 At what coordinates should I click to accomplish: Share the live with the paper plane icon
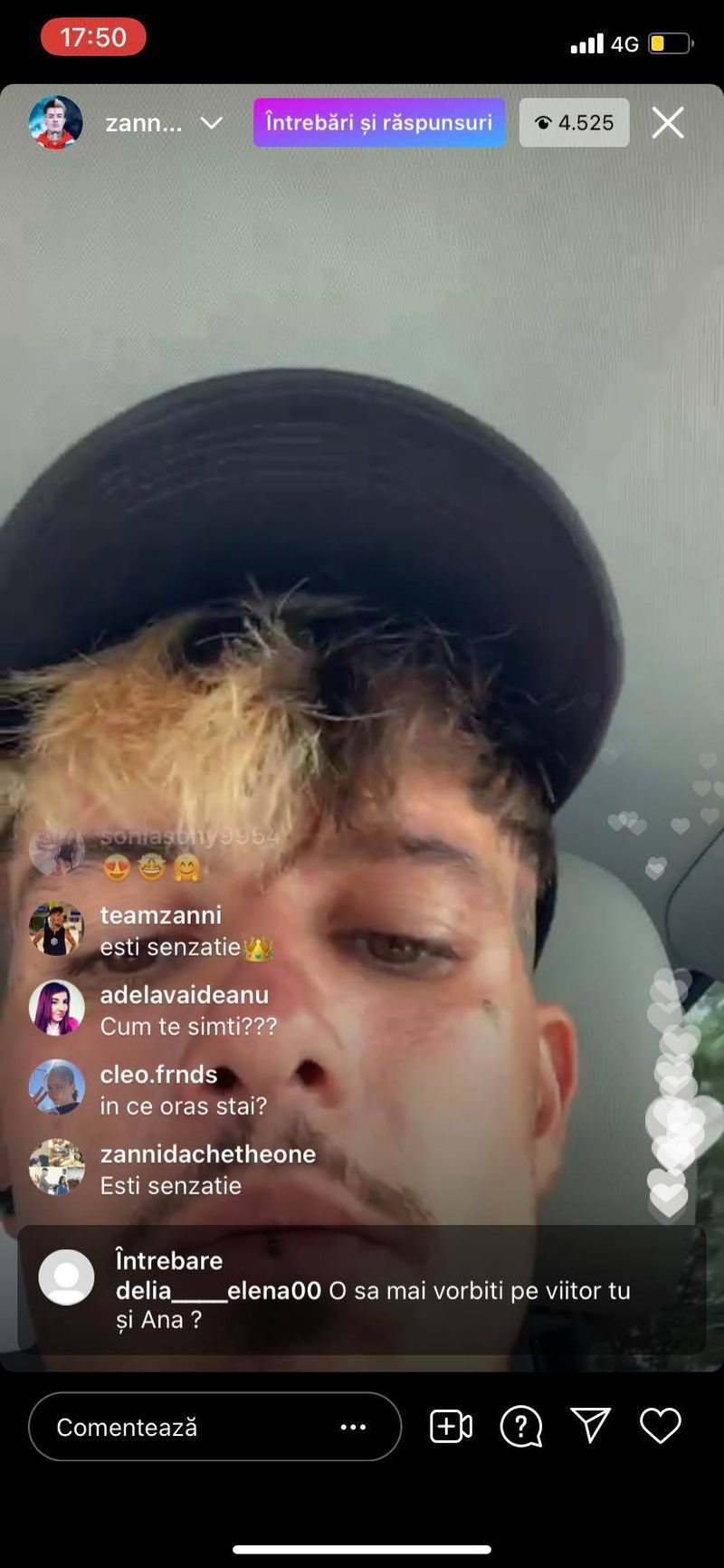click(591, 1426)
